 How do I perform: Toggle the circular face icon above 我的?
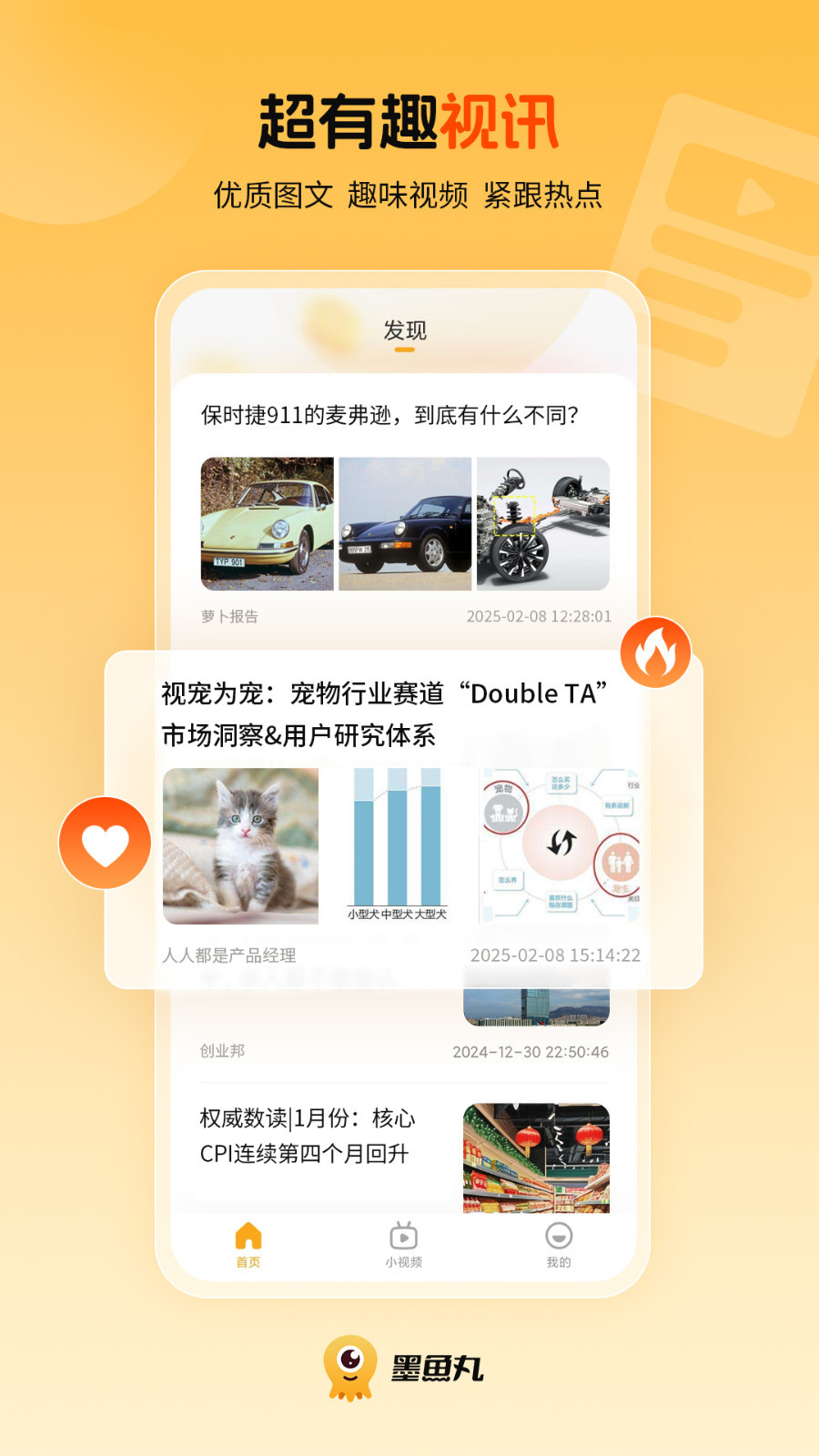coord(558,1236)
